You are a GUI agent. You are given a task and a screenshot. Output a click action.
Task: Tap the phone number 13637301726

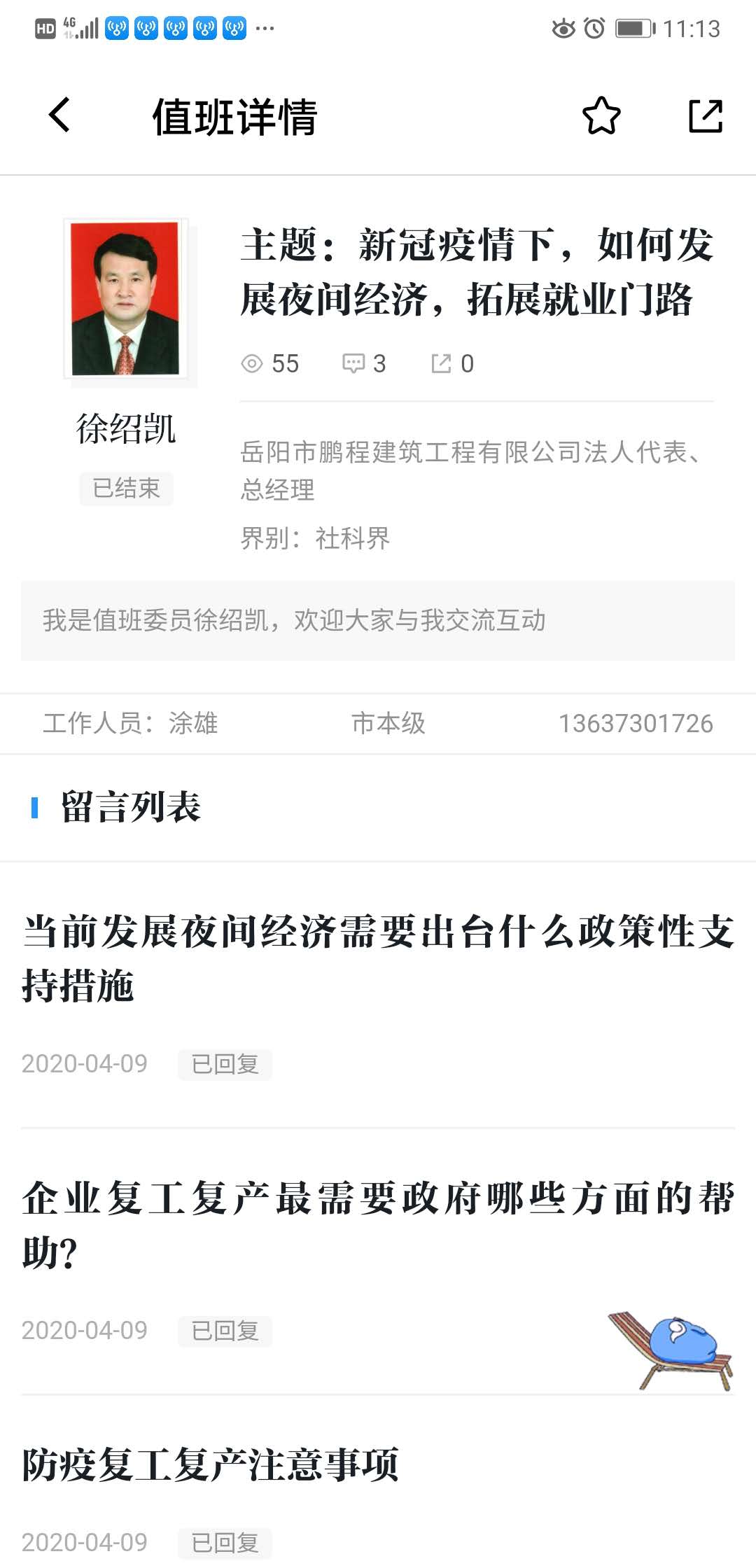point(635,723)
